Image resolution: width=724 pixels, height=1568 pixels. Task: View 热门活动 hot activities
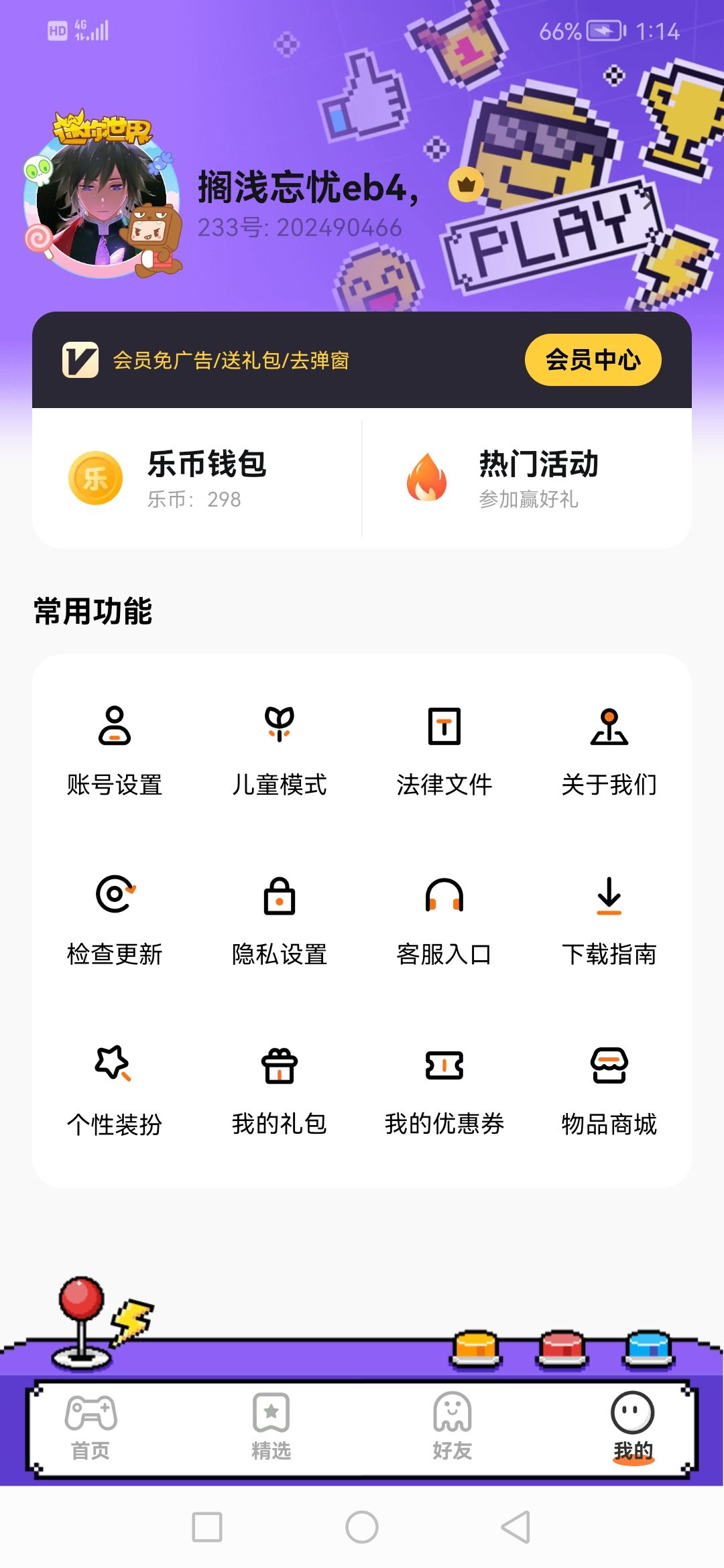coord(527,478)
